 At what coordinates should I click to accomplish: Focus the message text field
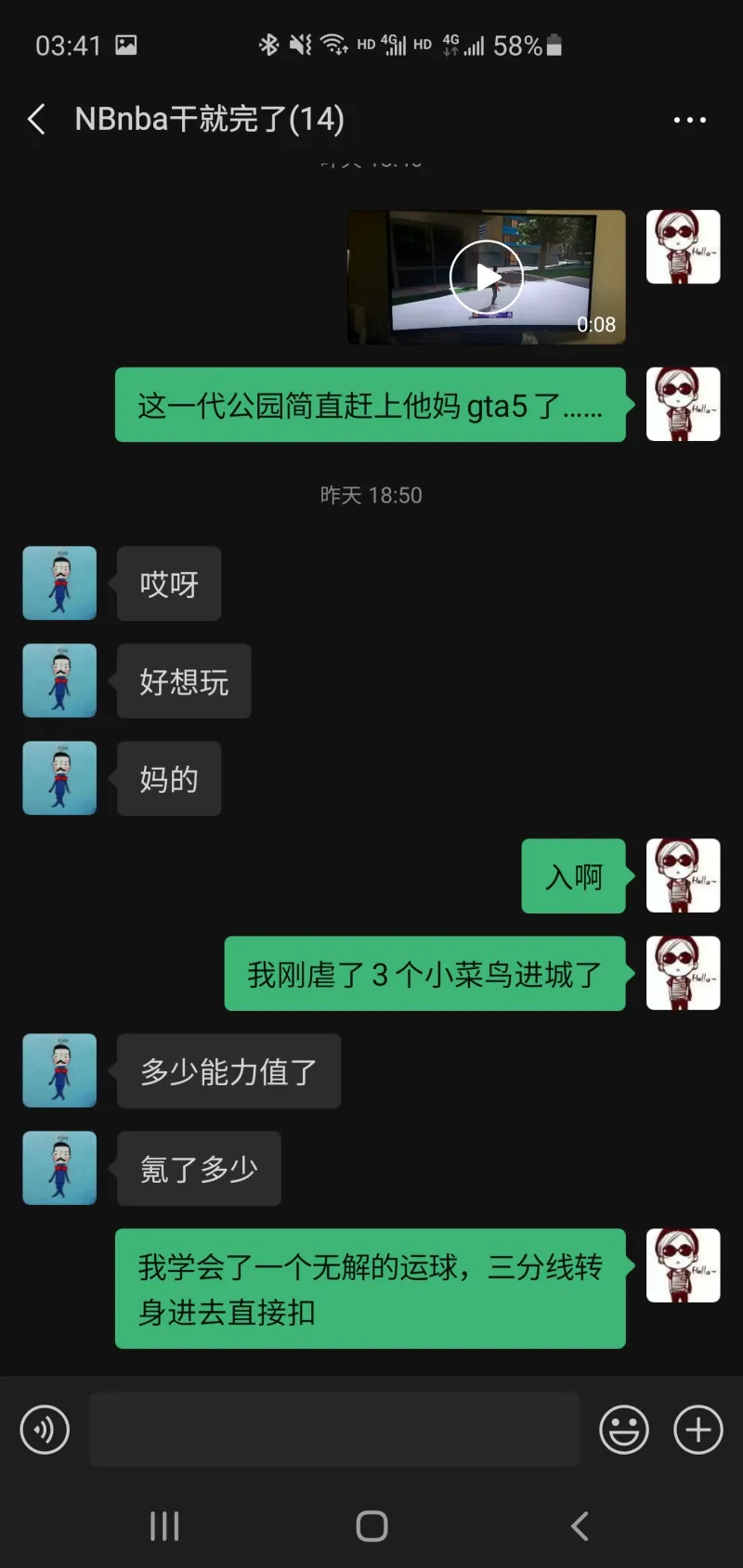click(x=334, y=1429)
